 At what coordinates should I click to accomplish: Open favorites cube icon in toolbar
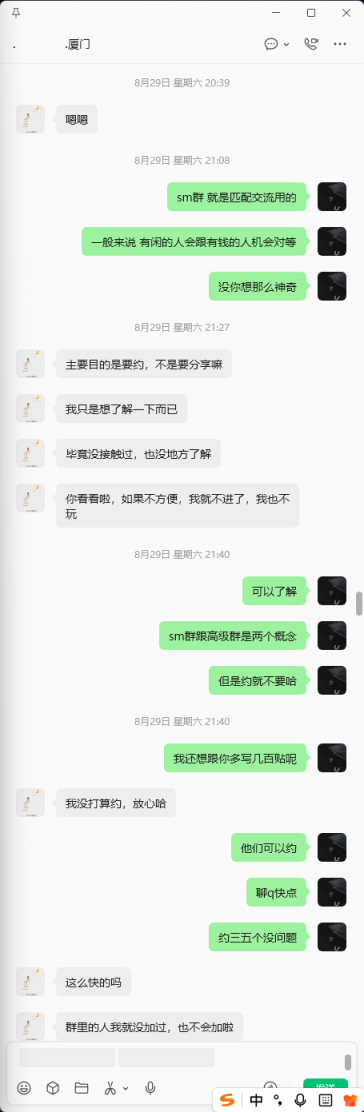click(53, 1087)
